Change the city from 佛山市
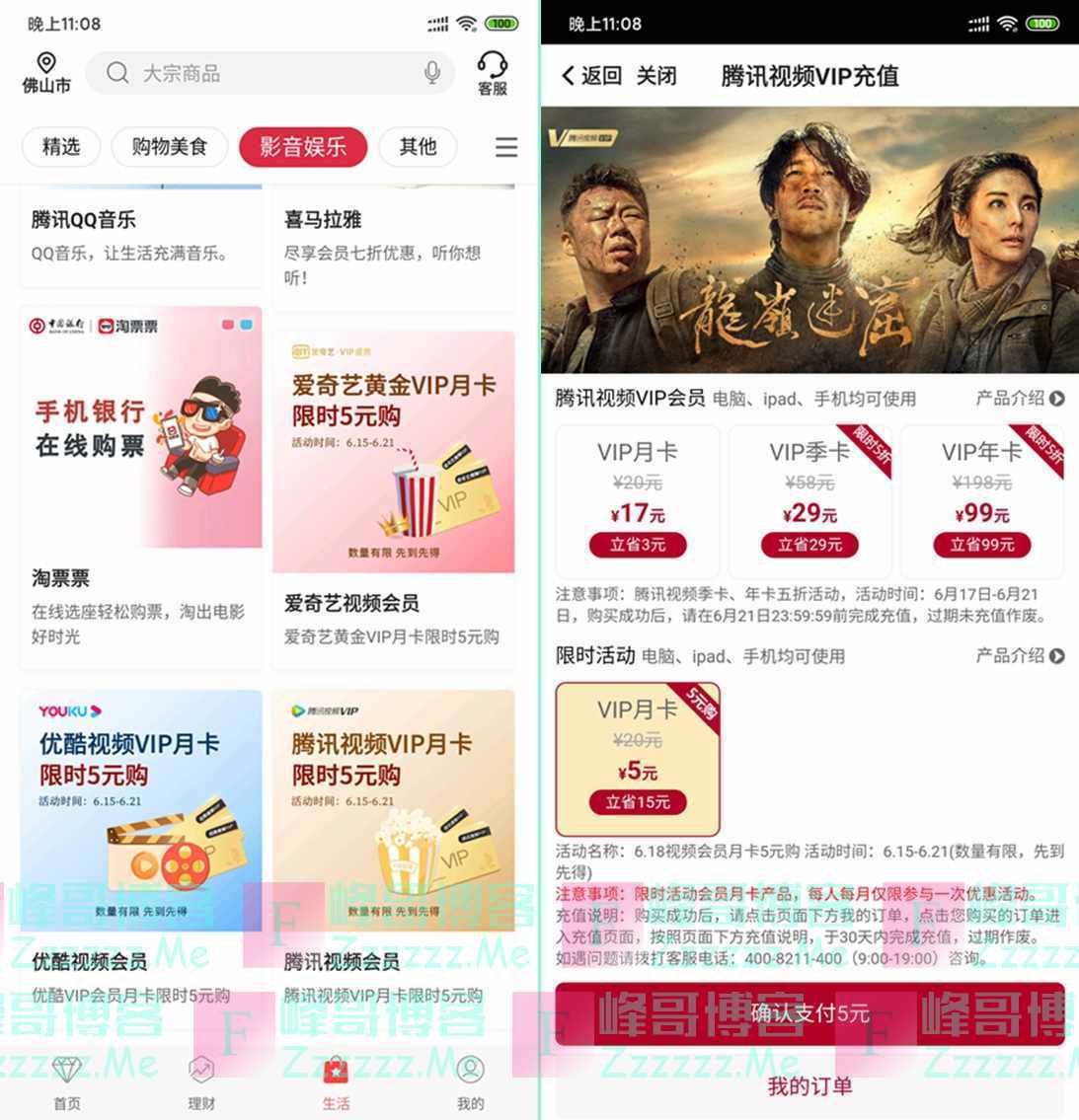Screen dimensions: 1079x1120 tap(46, 74)
